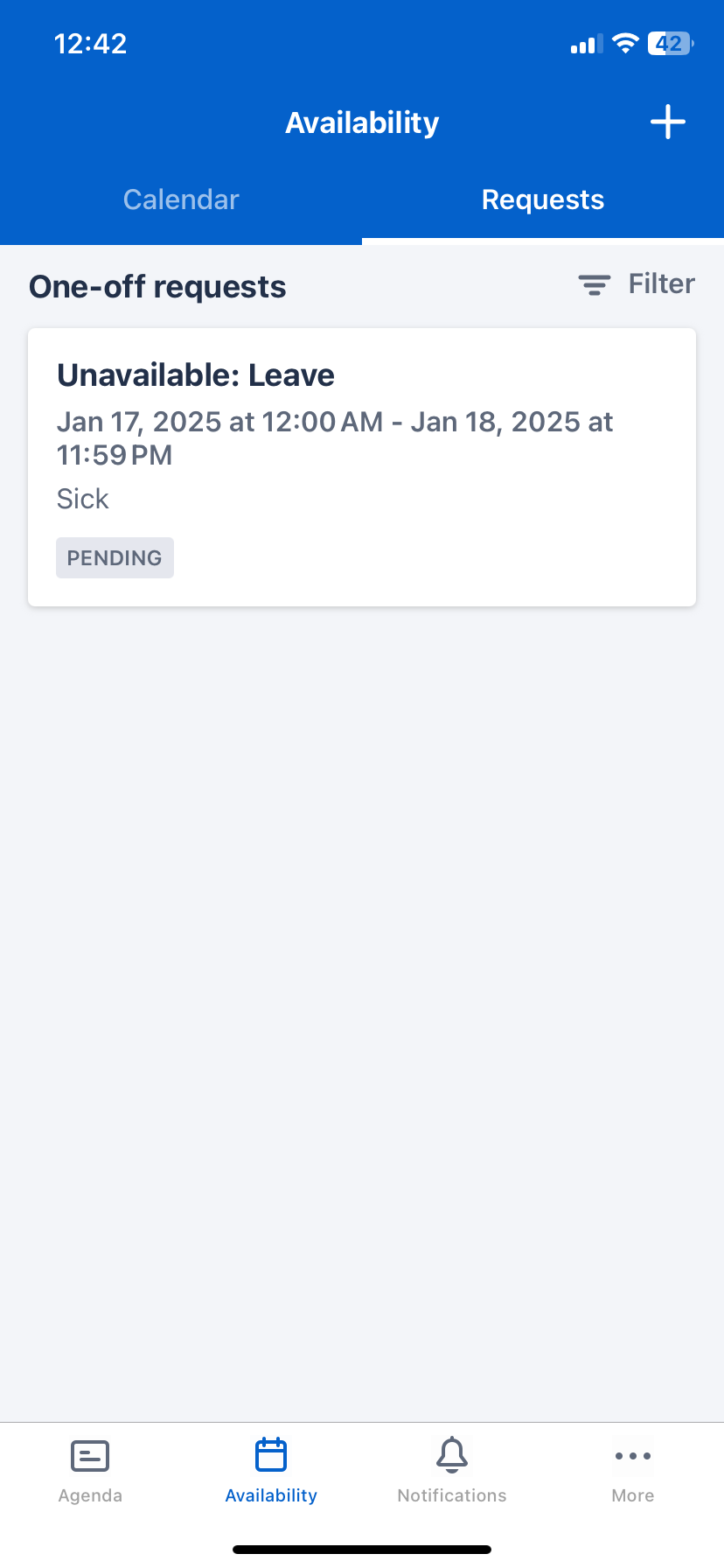Tap the Sick reason text

click(82, 499)
